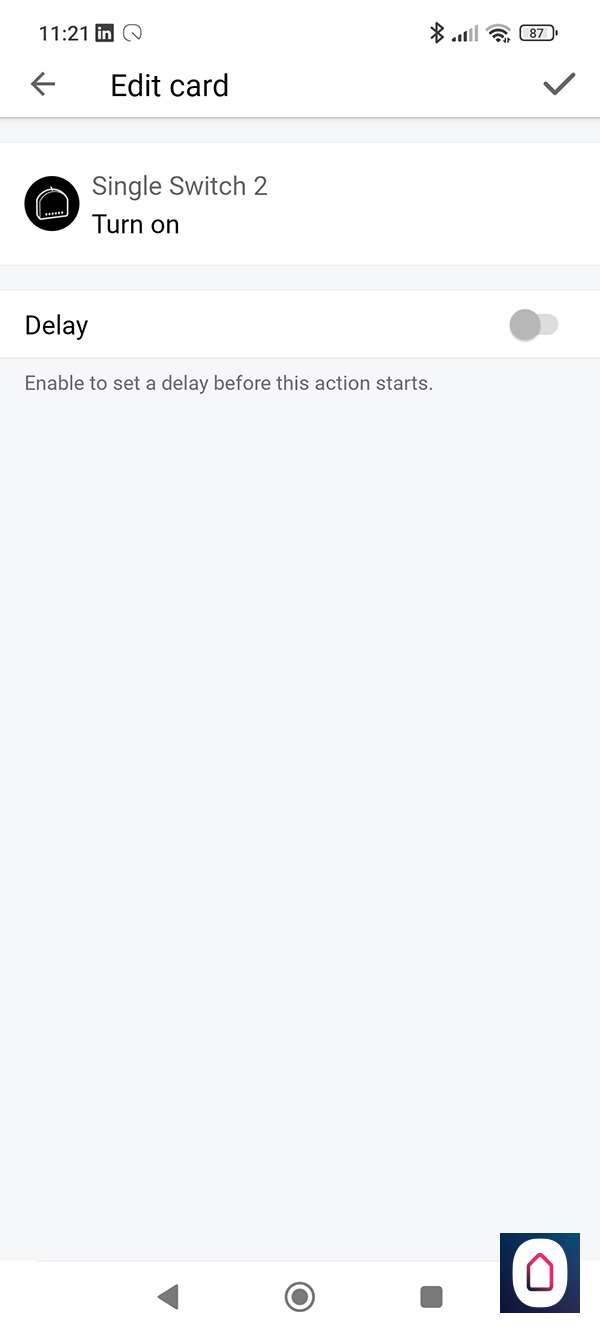Tap the system home button

(x=299, y=1297)
